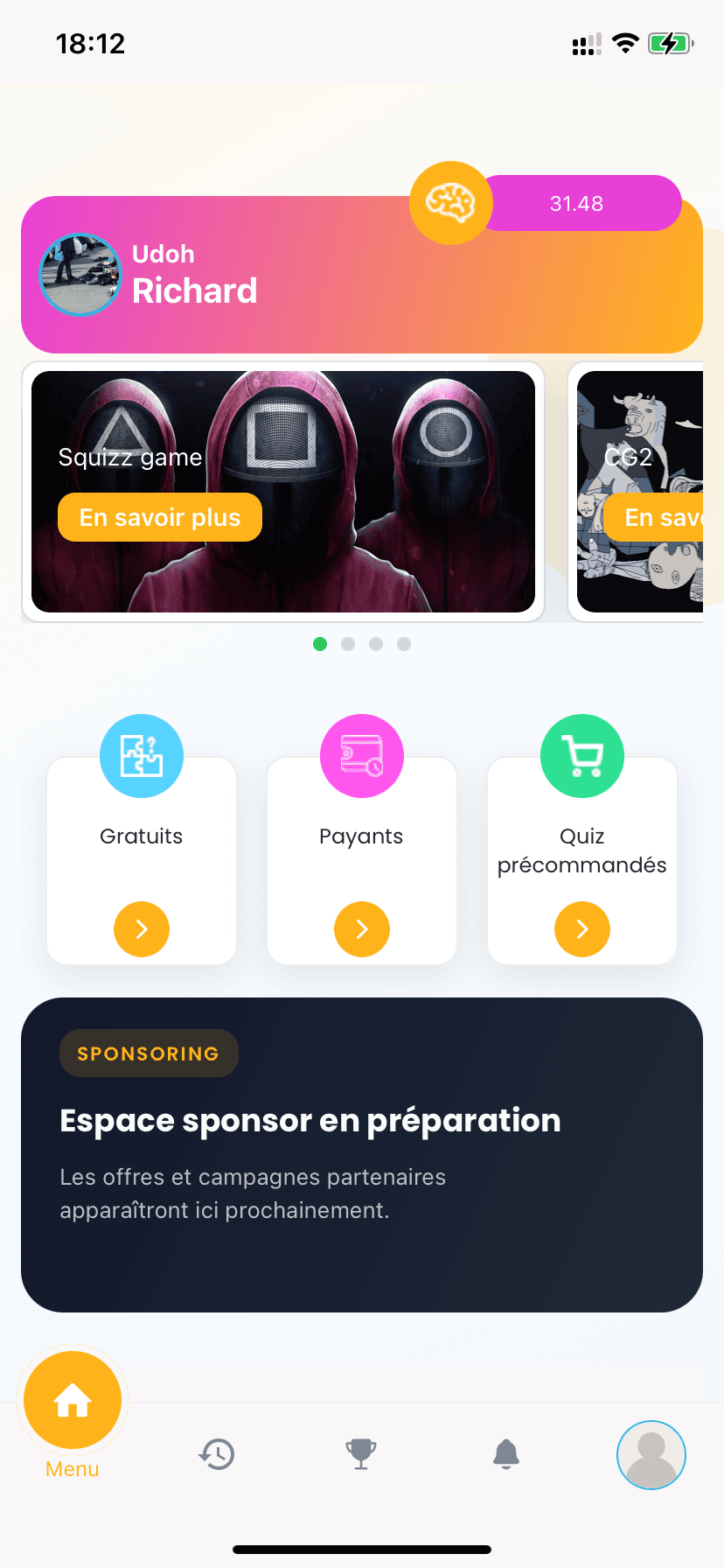Tap En savoir plus on Squizz game

[x=158, y=516]
